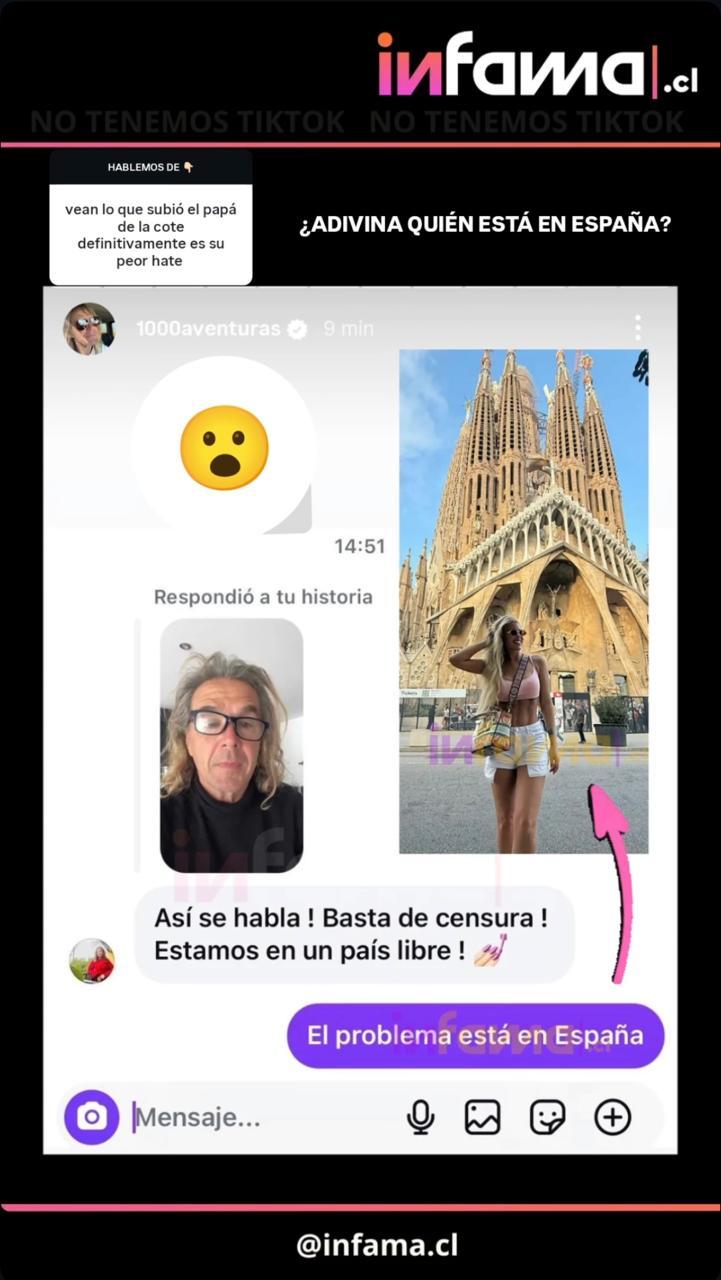Open the story options via three-dot menu
The width and height of the screenshot is (721, 1280).
(x=637, y=327)
